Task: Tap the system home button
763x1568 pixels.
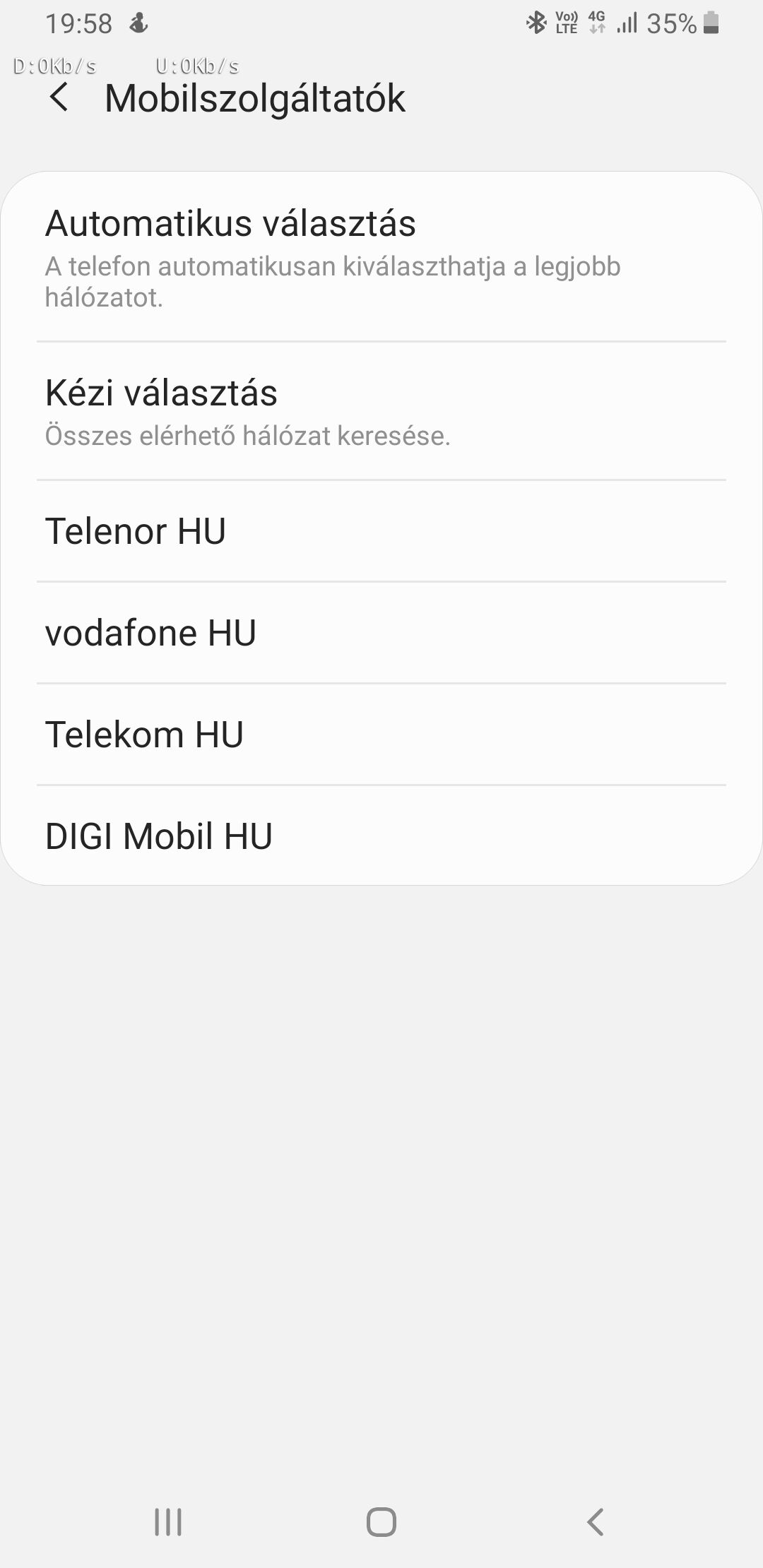Action: [381, 1522]
